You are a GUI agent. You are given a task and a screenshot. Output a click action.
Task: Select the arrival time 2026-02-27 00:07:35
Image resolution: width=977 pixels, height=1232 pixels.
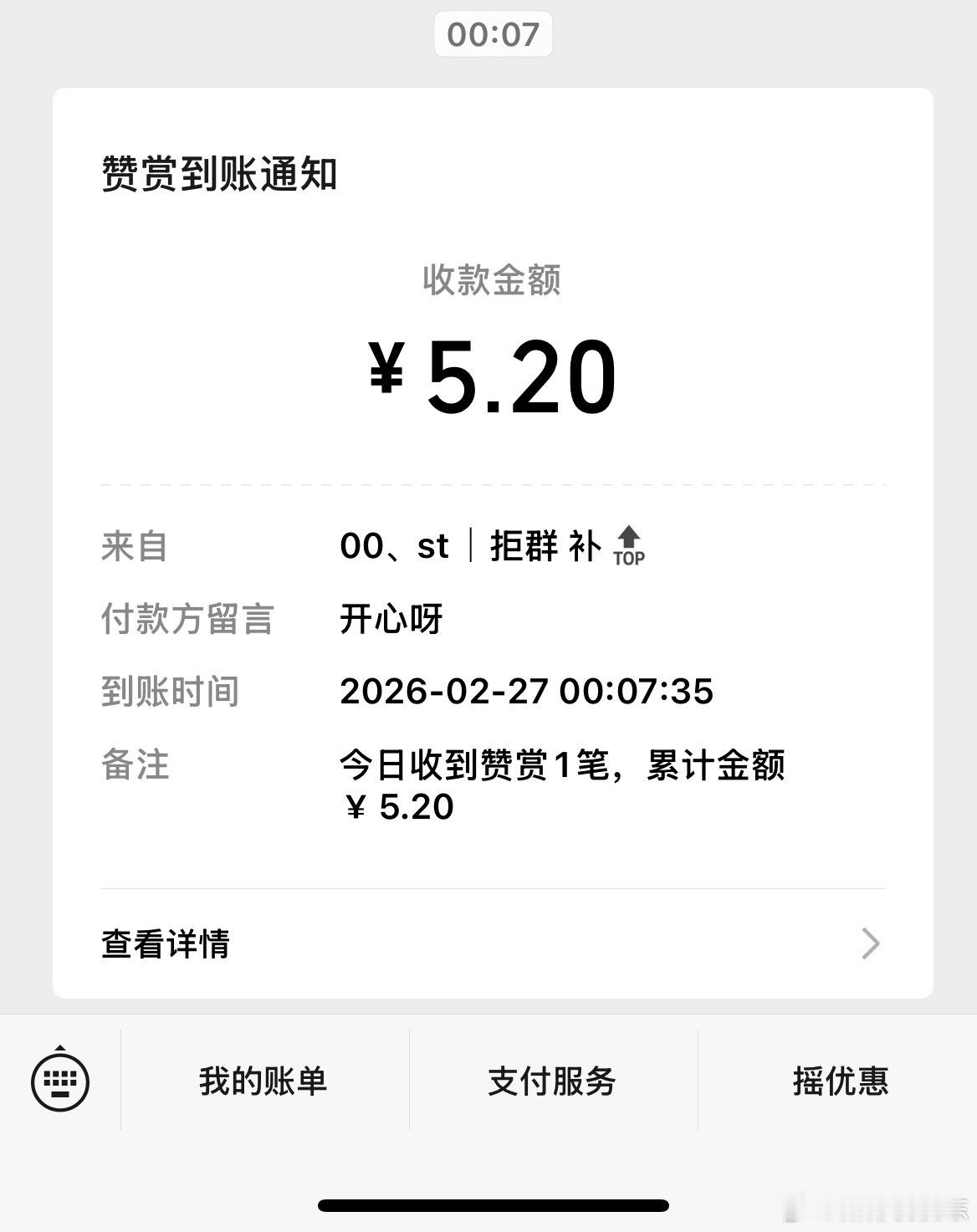[527, 691]
